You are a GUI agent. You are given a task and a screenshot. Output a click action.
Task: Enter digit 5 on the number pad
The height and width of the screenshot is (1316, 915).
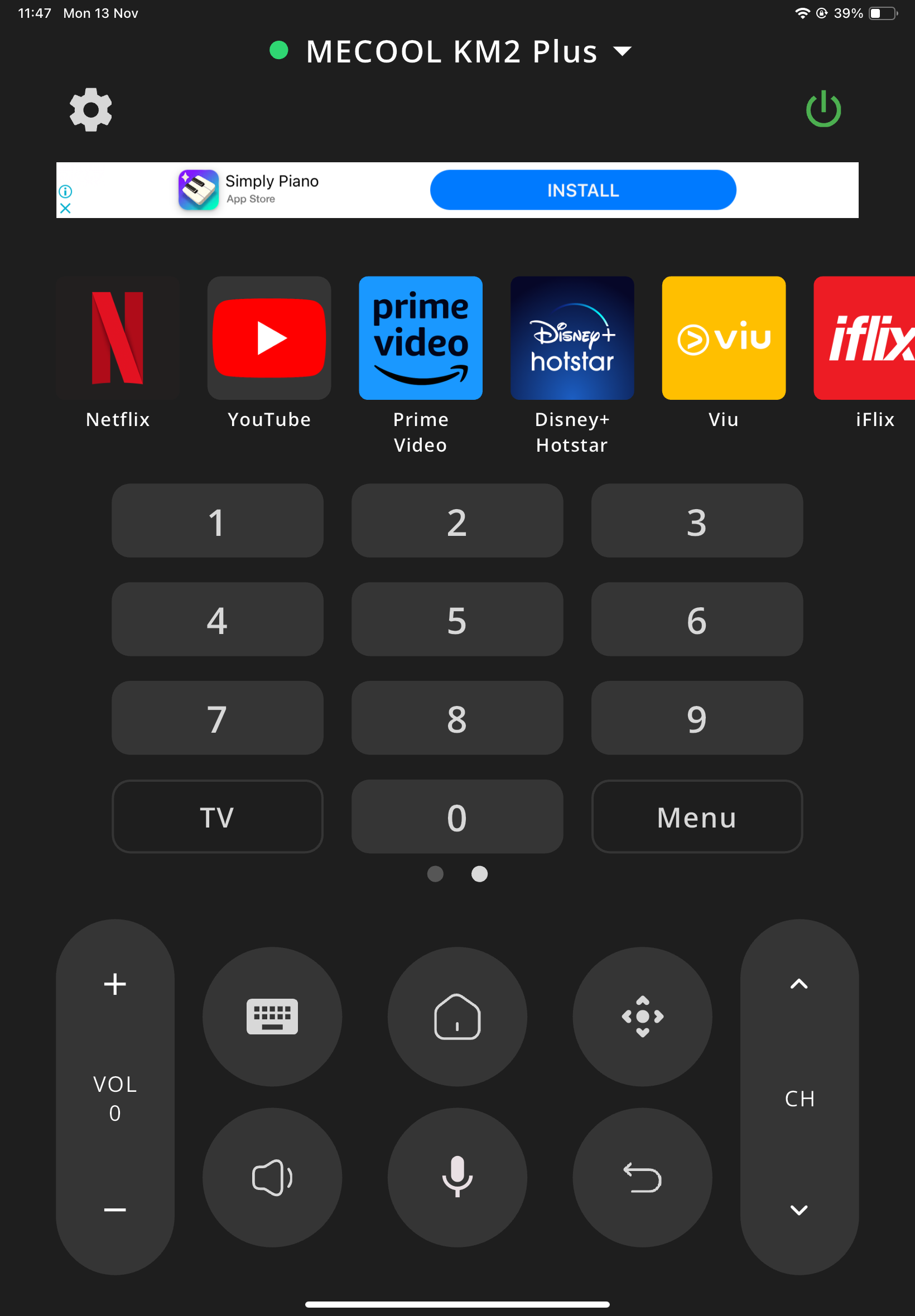point(457,620)
